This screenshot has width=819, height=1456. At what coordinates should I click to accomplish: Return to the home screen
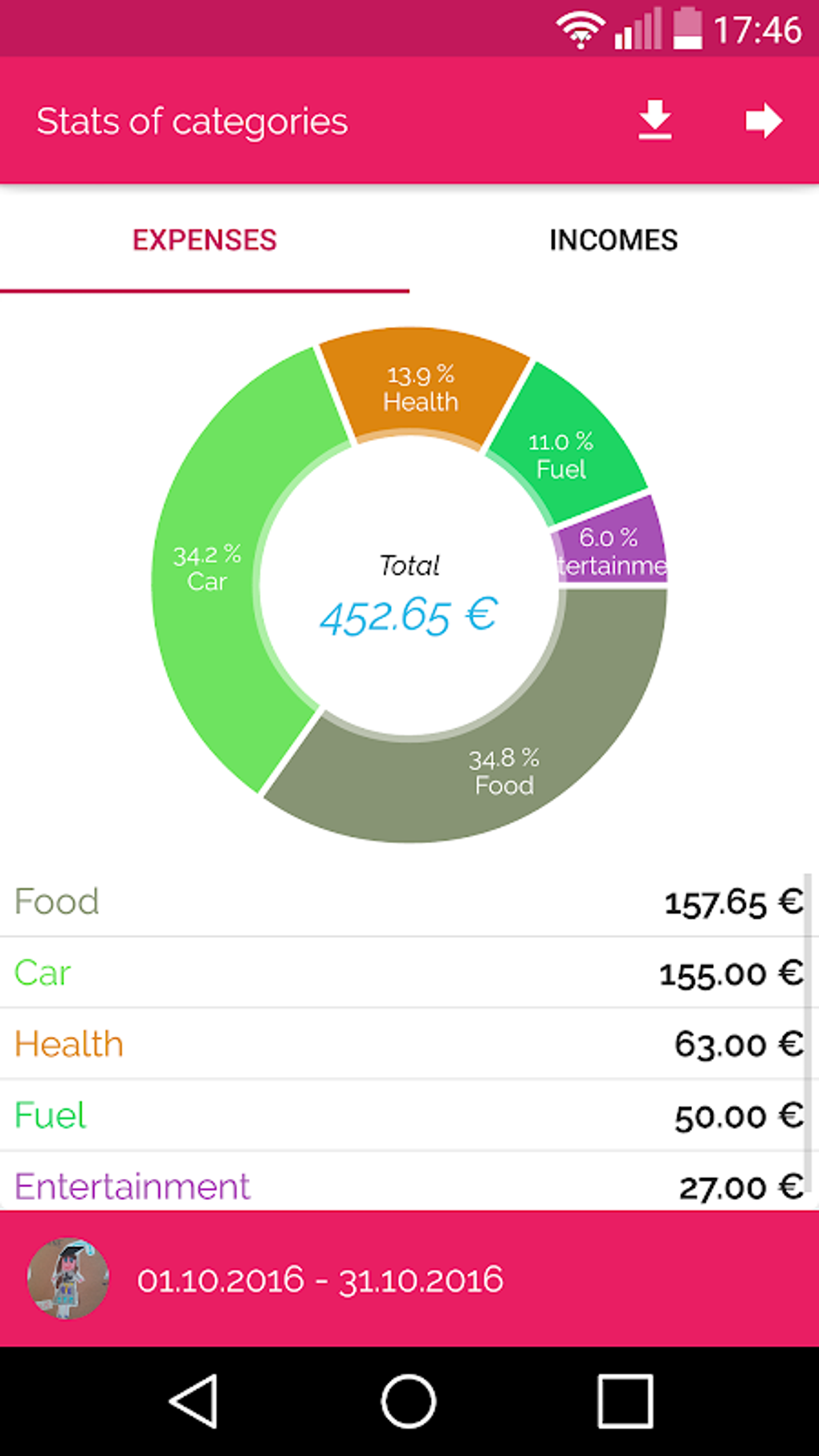coord(409,1401)
